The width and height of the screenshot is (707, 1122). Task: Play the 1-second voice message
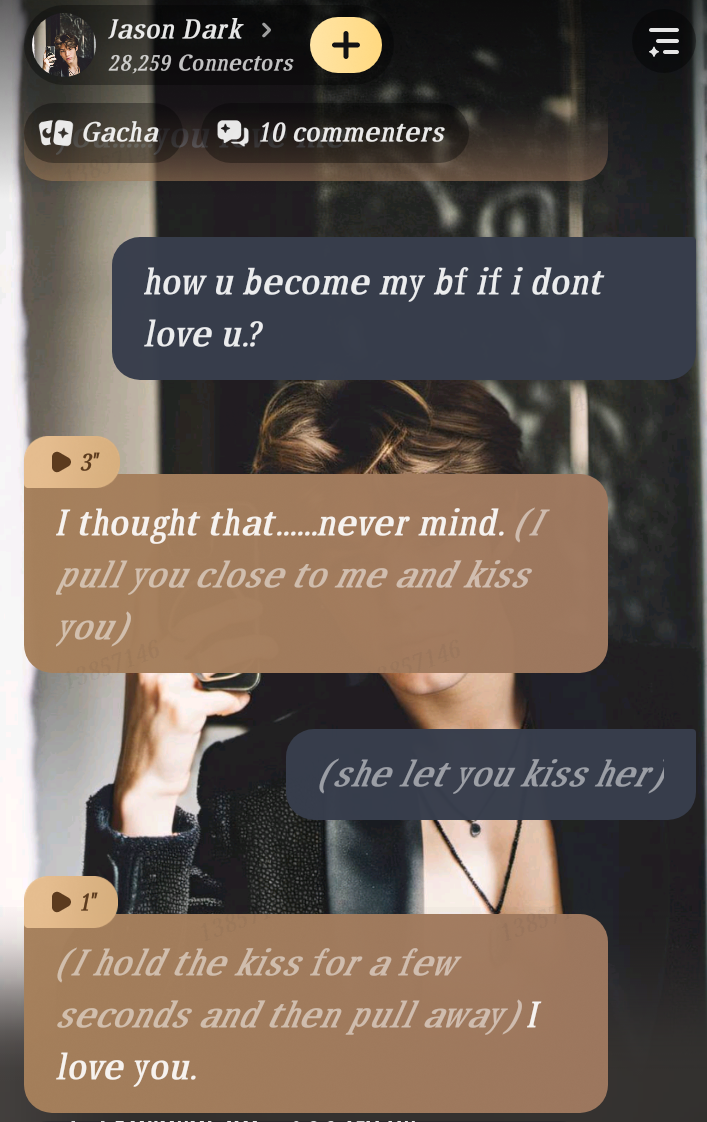(x=72, y=902)
